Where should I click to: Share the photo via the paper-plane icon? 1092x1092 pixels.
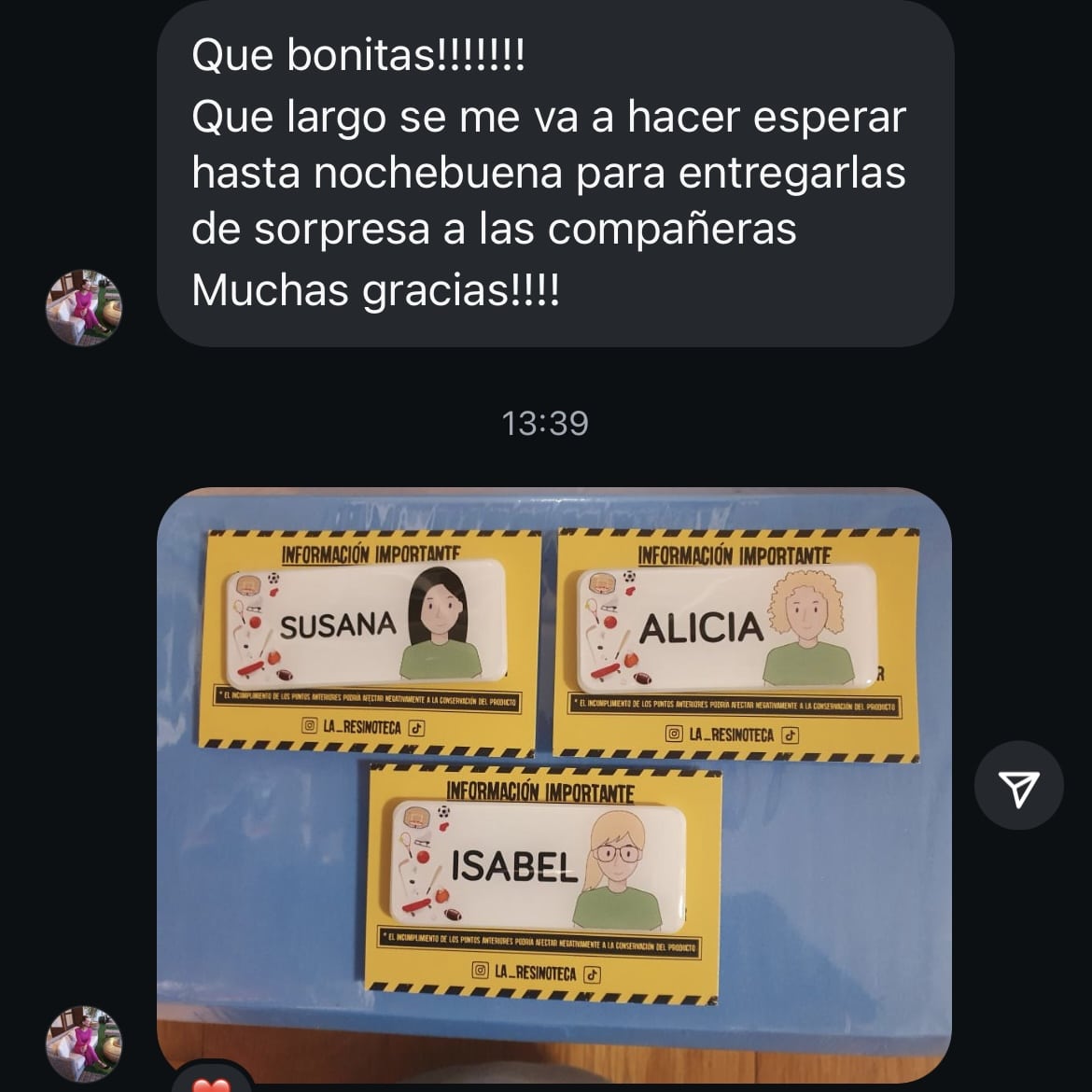[1018, 786]
